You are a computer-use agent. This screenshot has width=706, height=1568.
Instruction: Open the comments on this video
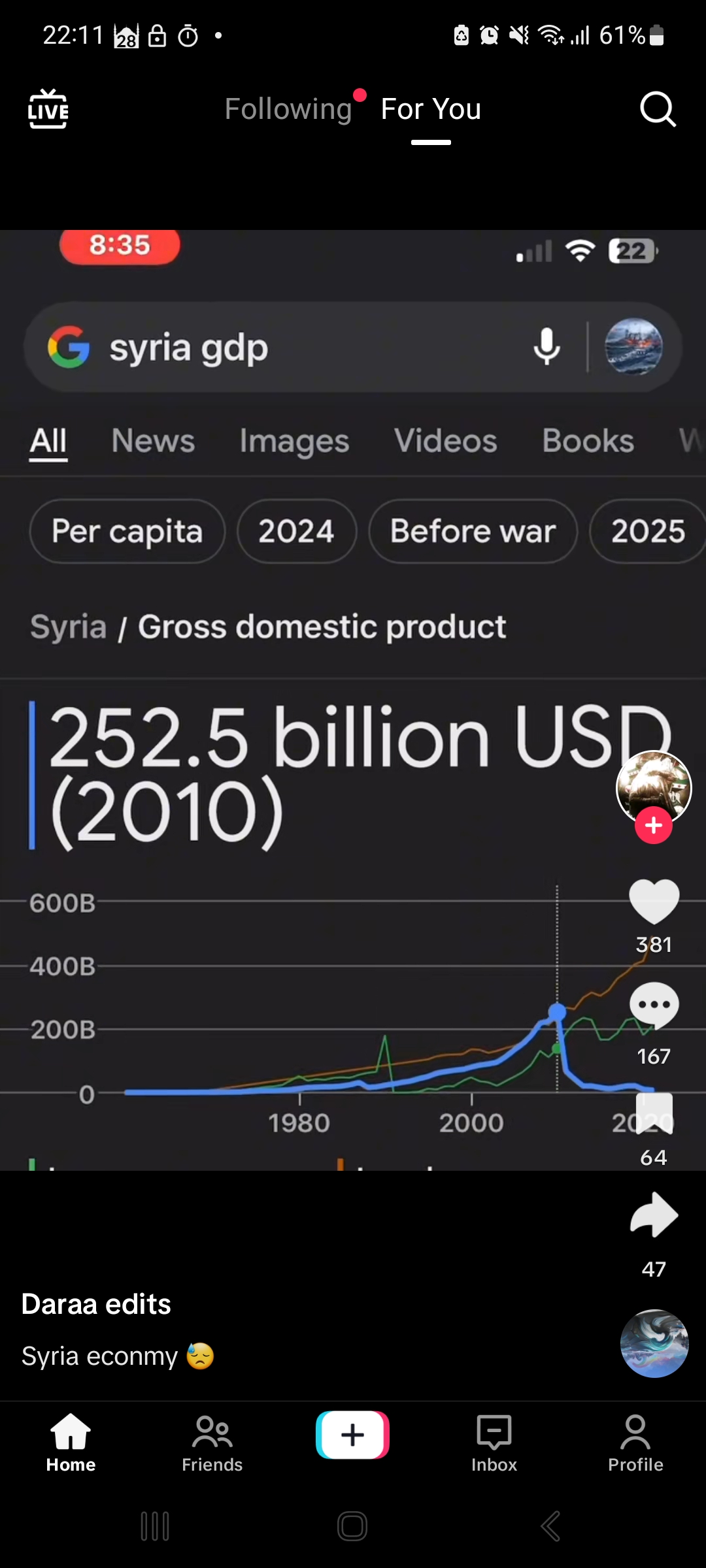pyautogui.click(x=653, y=1006)
